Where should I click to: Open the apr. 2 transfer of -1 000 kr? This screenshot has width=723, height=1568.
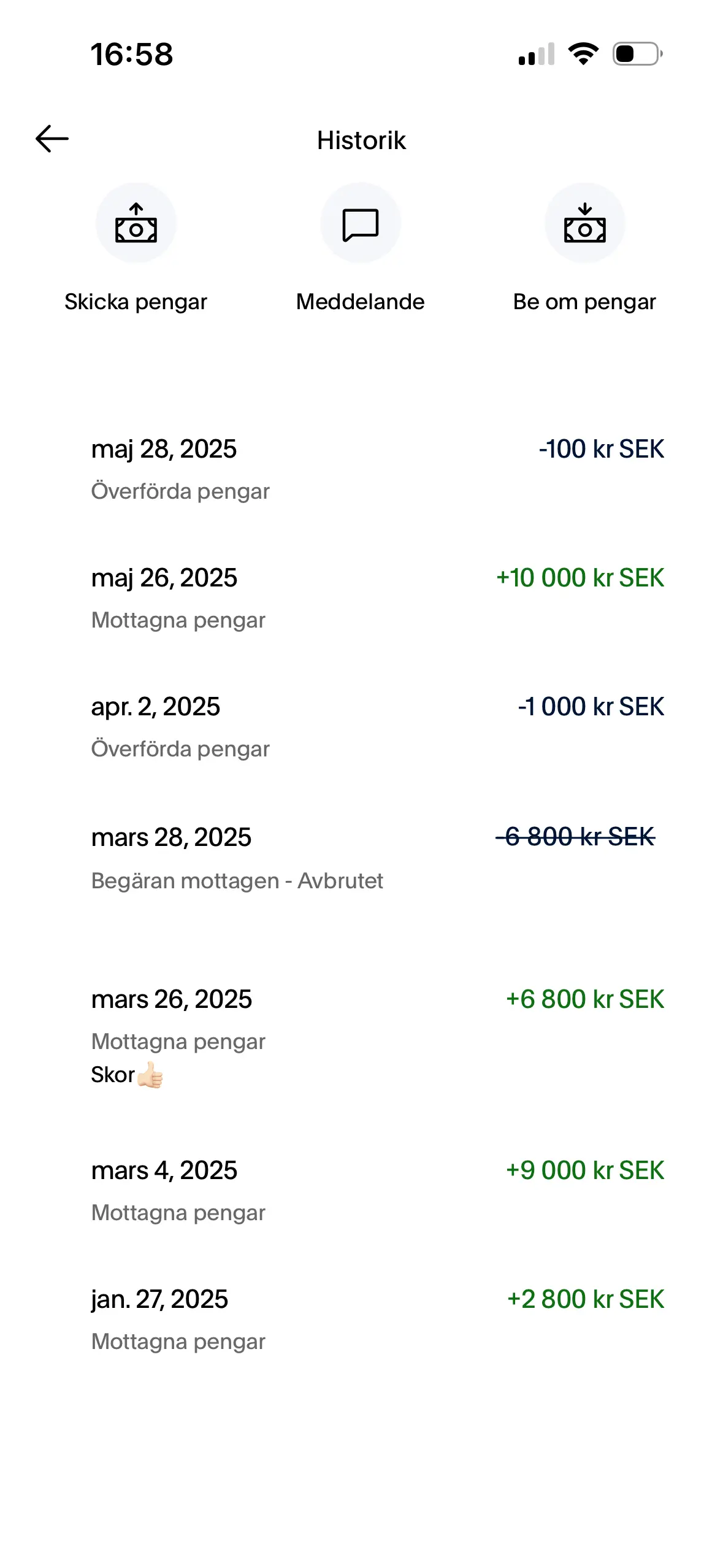(361, 727)
